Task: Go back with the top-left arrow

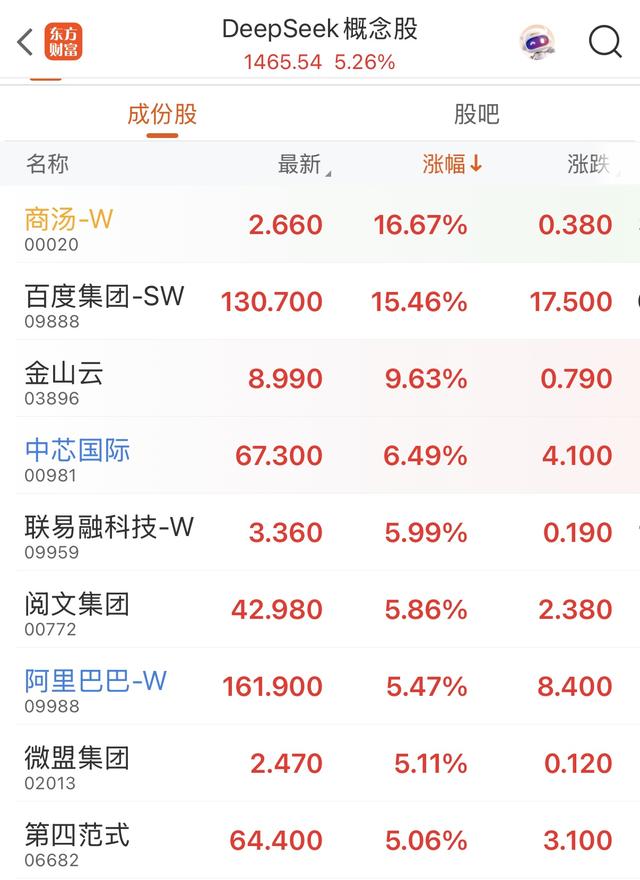Action: tap(26, 42)
